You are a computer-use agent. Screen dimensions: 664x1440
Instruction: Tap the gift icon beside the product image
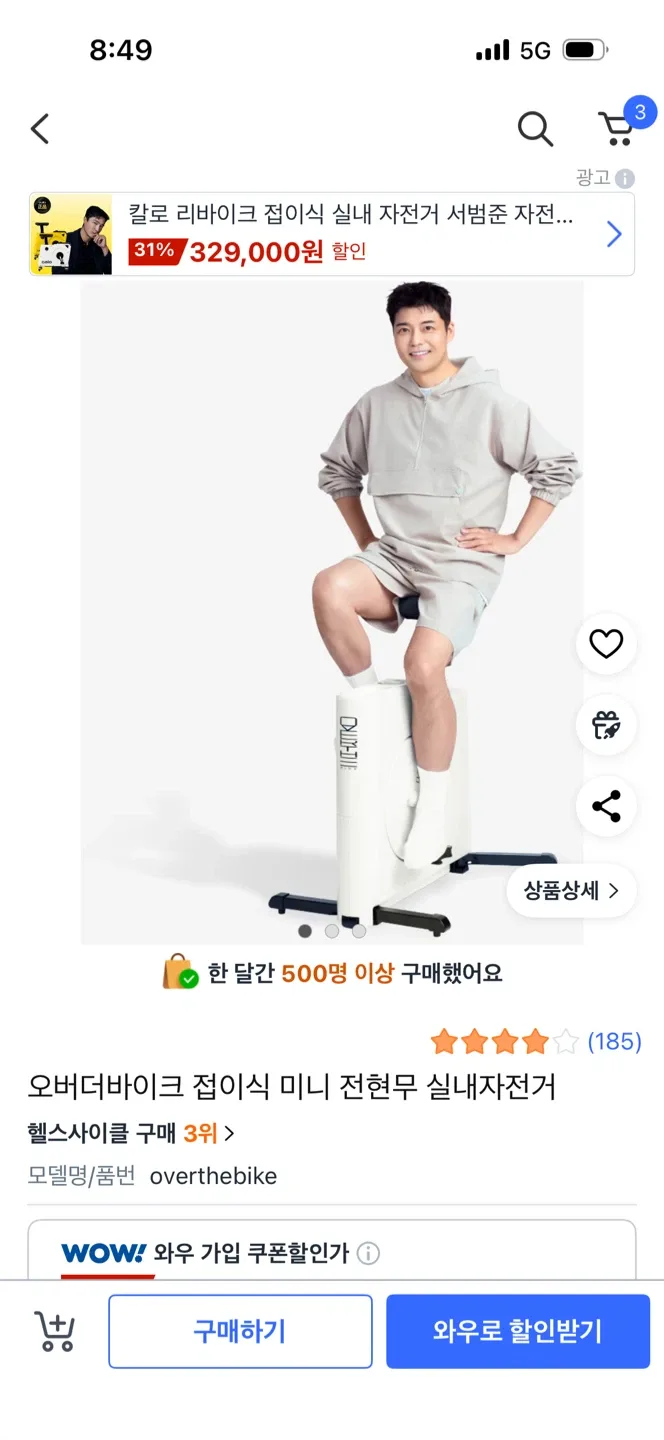tap(606, 725)
